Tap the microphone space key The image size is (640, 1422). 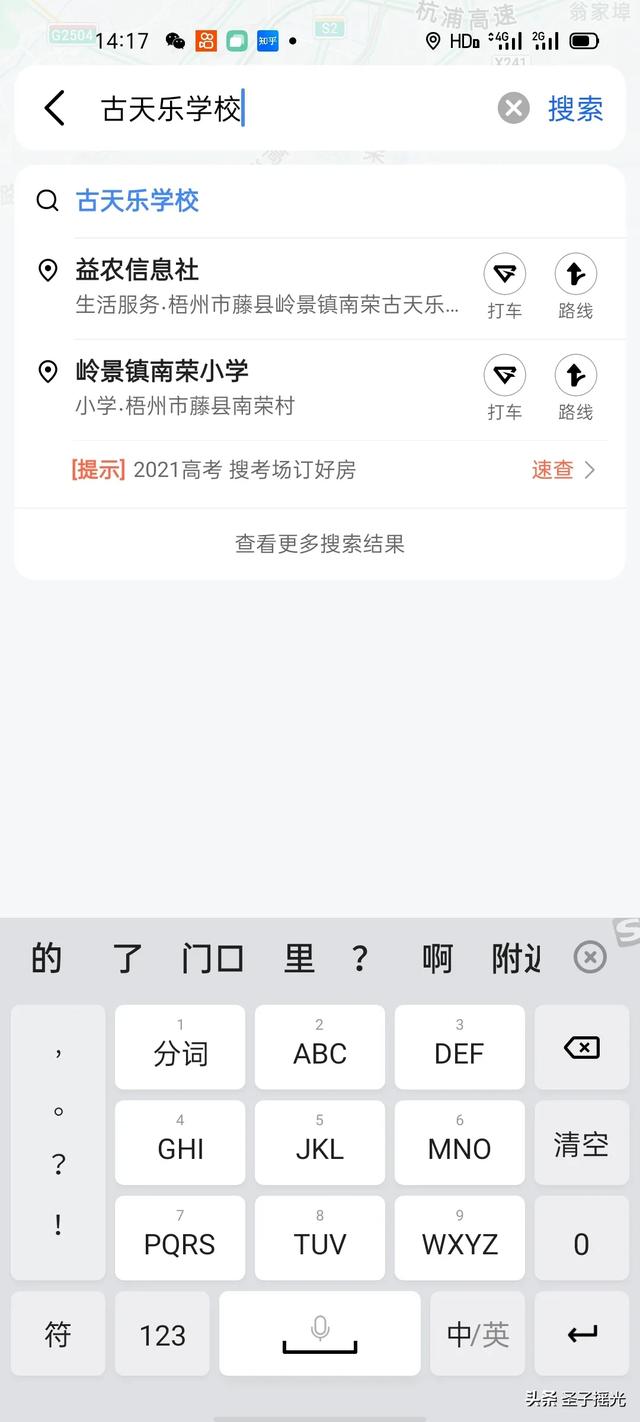pos(320,1334)
